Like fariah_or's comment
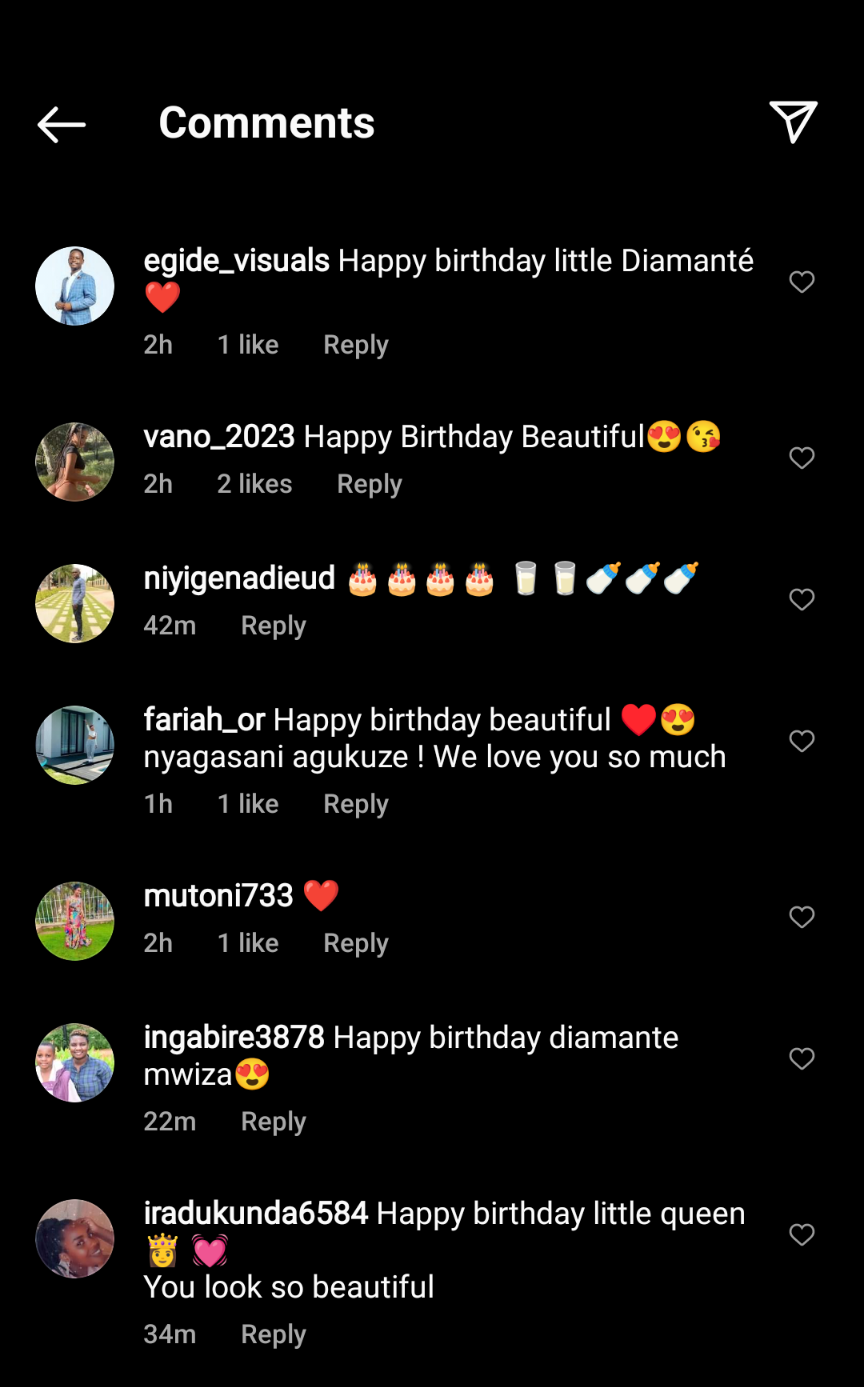 (x=802, y=741)
